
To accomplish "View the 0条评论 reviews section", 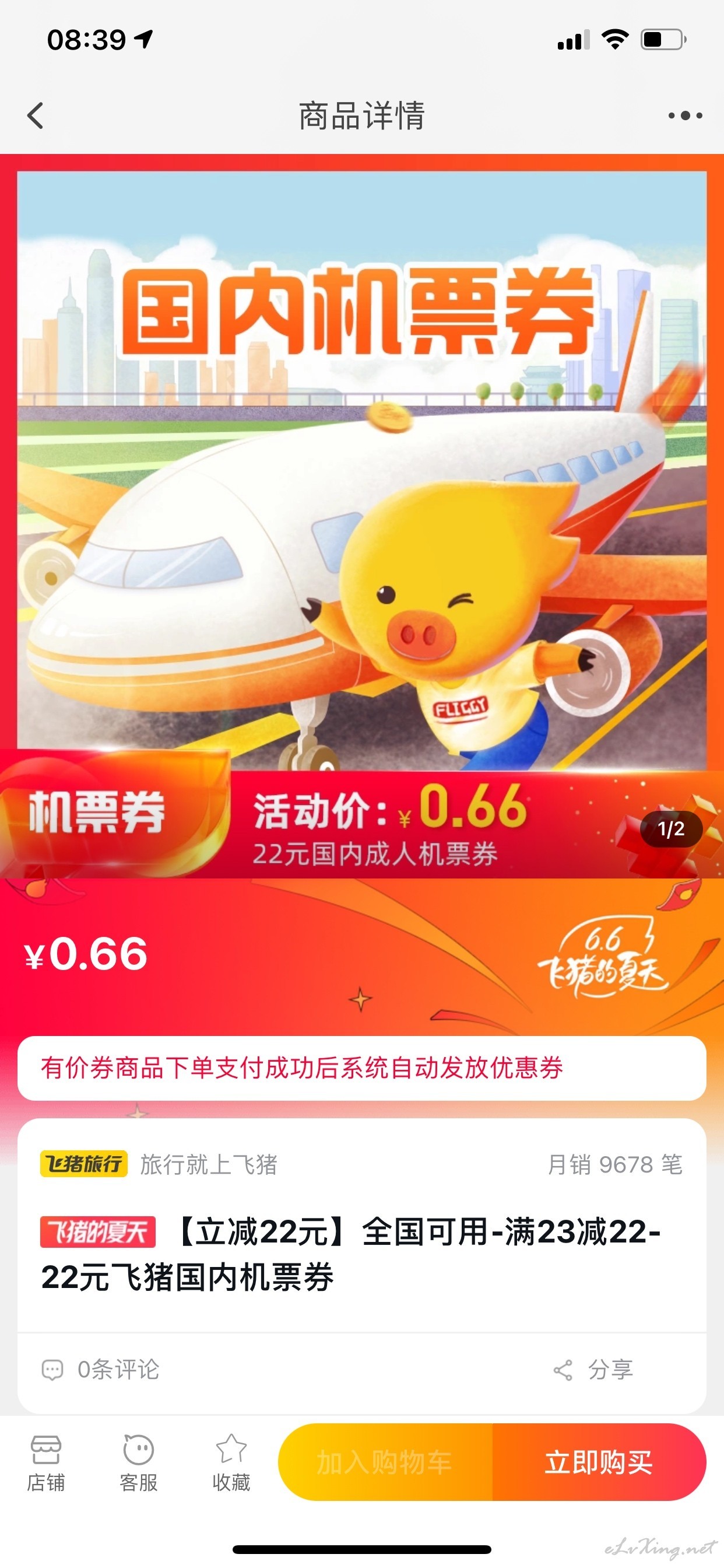I will [100, 1370].
